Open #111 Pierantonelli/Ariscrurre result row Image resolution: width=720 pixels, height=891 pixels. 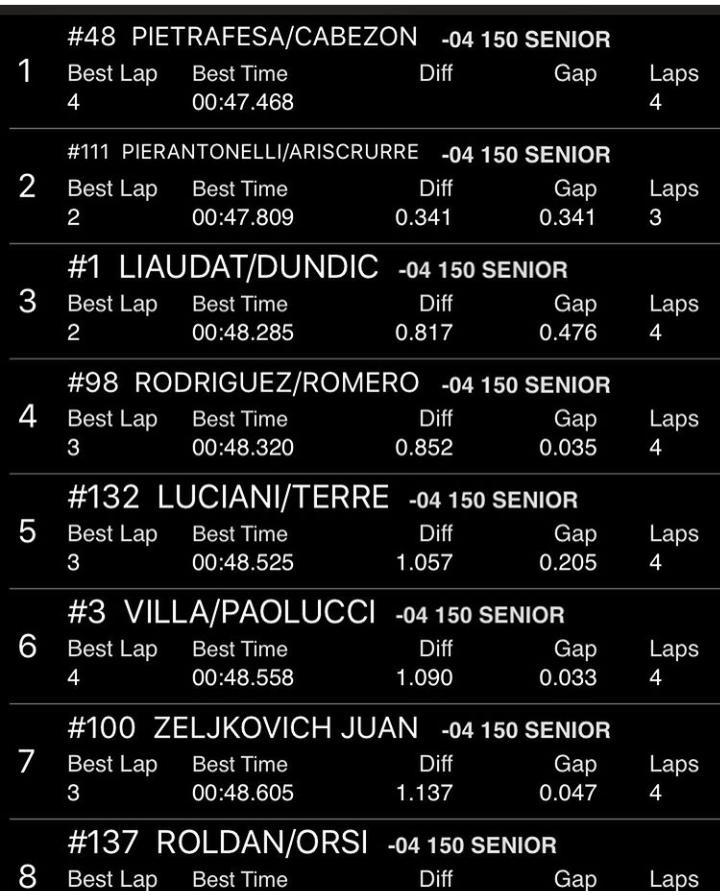tap(360, 187)
